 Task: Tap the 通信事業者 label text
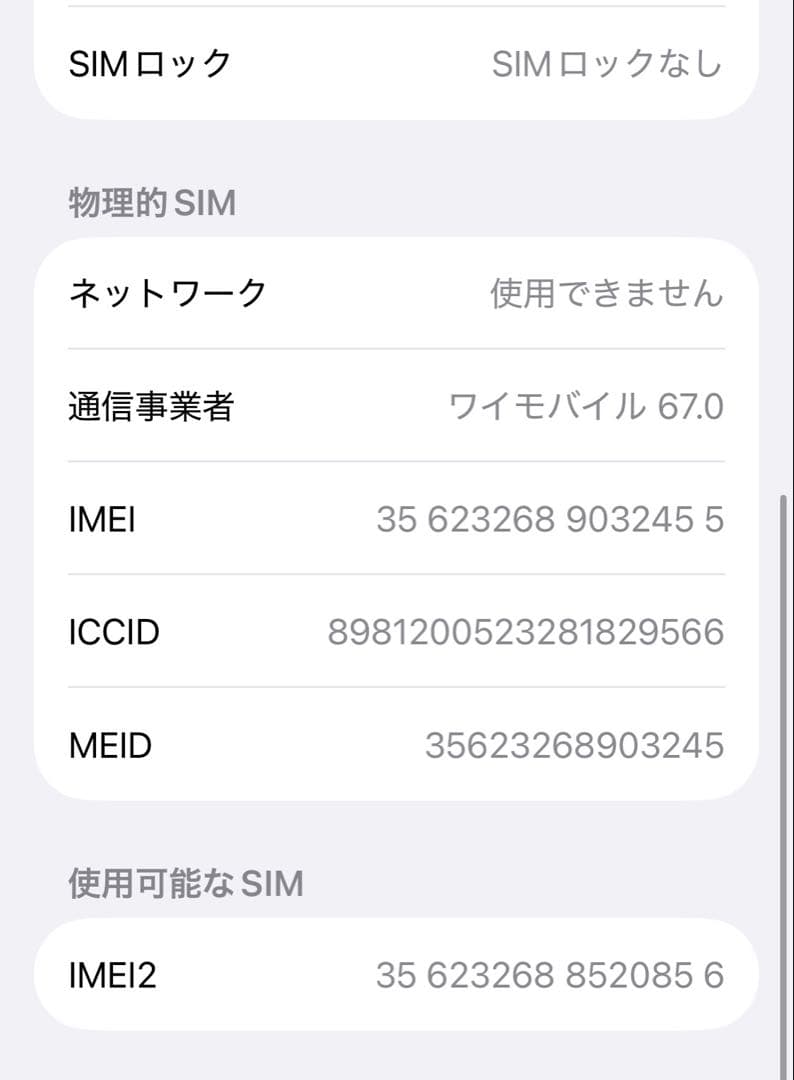(150, 407)
